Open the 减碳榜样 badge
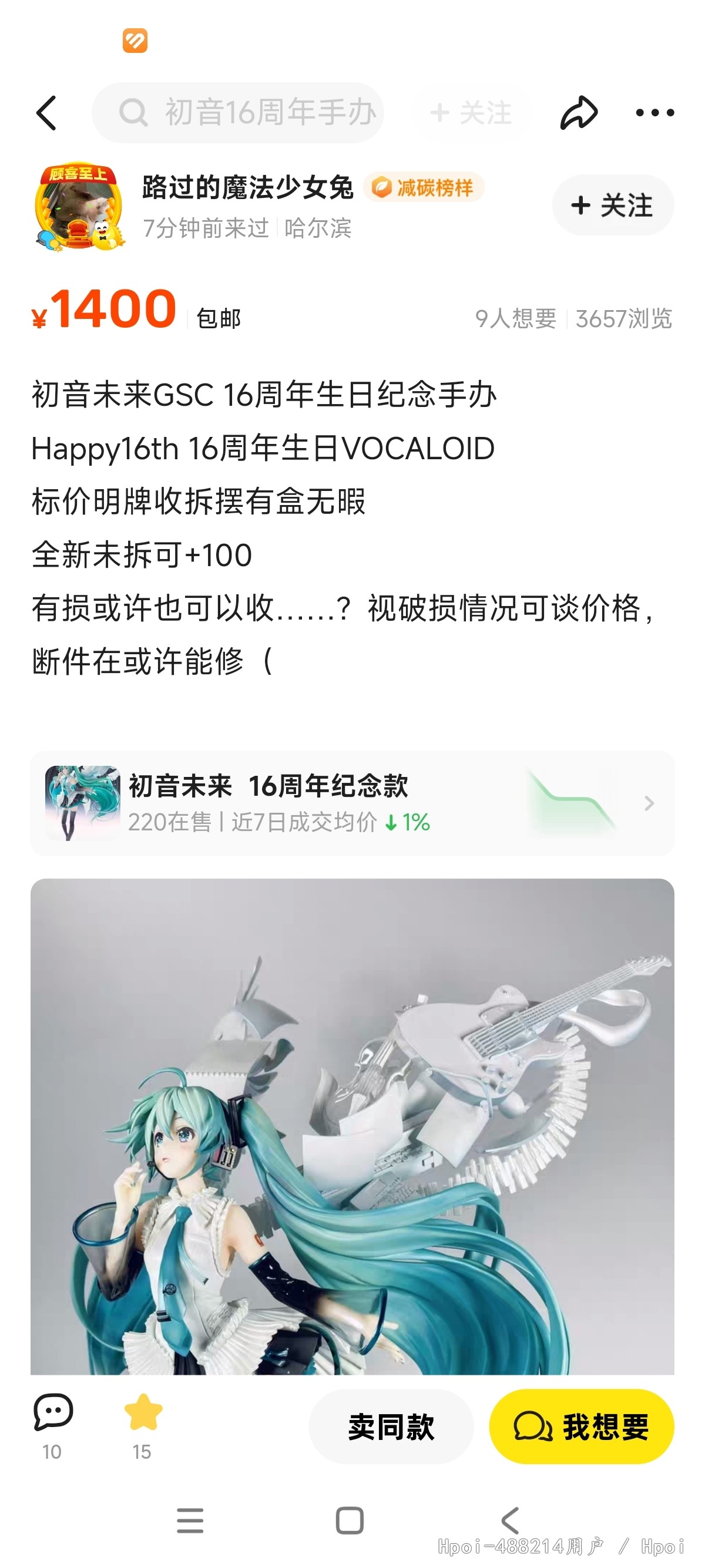705x1568 pixels. pyautogui.click(x=424, y=187)
